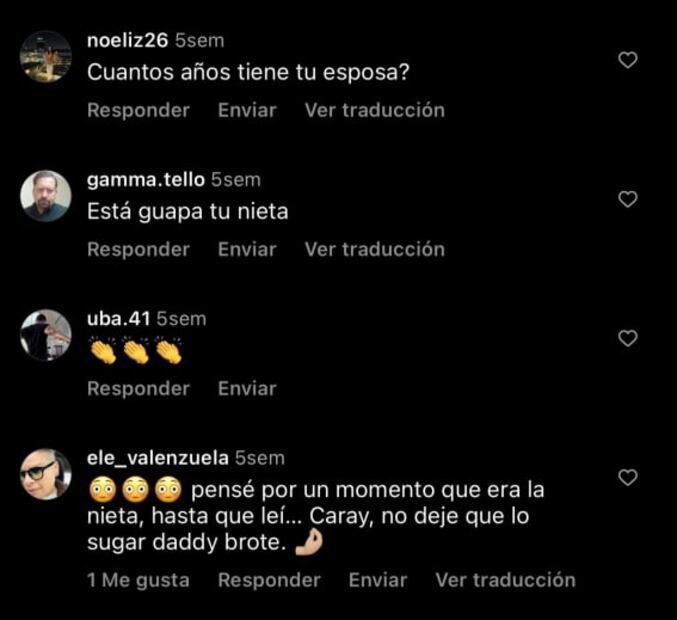677x620 pixels.
Task: Translate ele_valenzuela's comment
Action: [x=505, y=580]
